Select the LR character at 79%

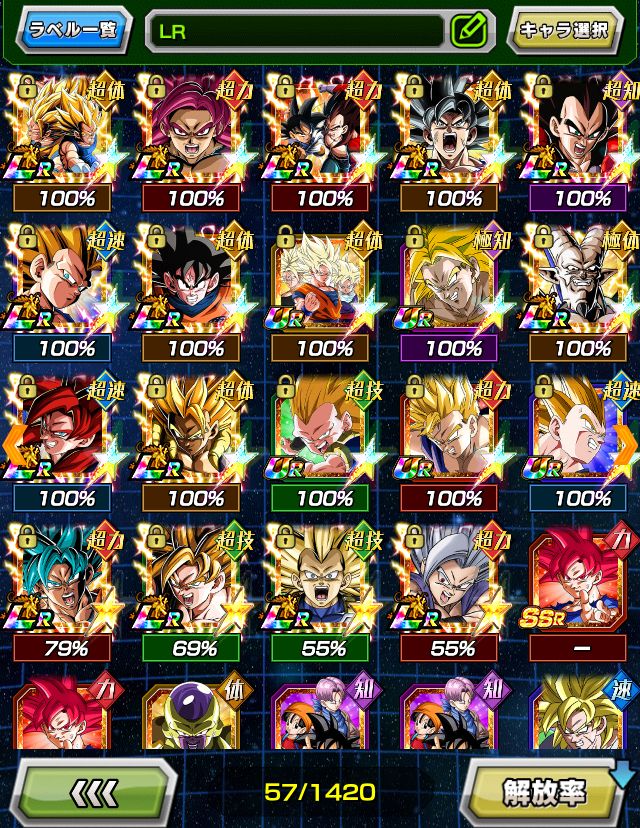65,582
